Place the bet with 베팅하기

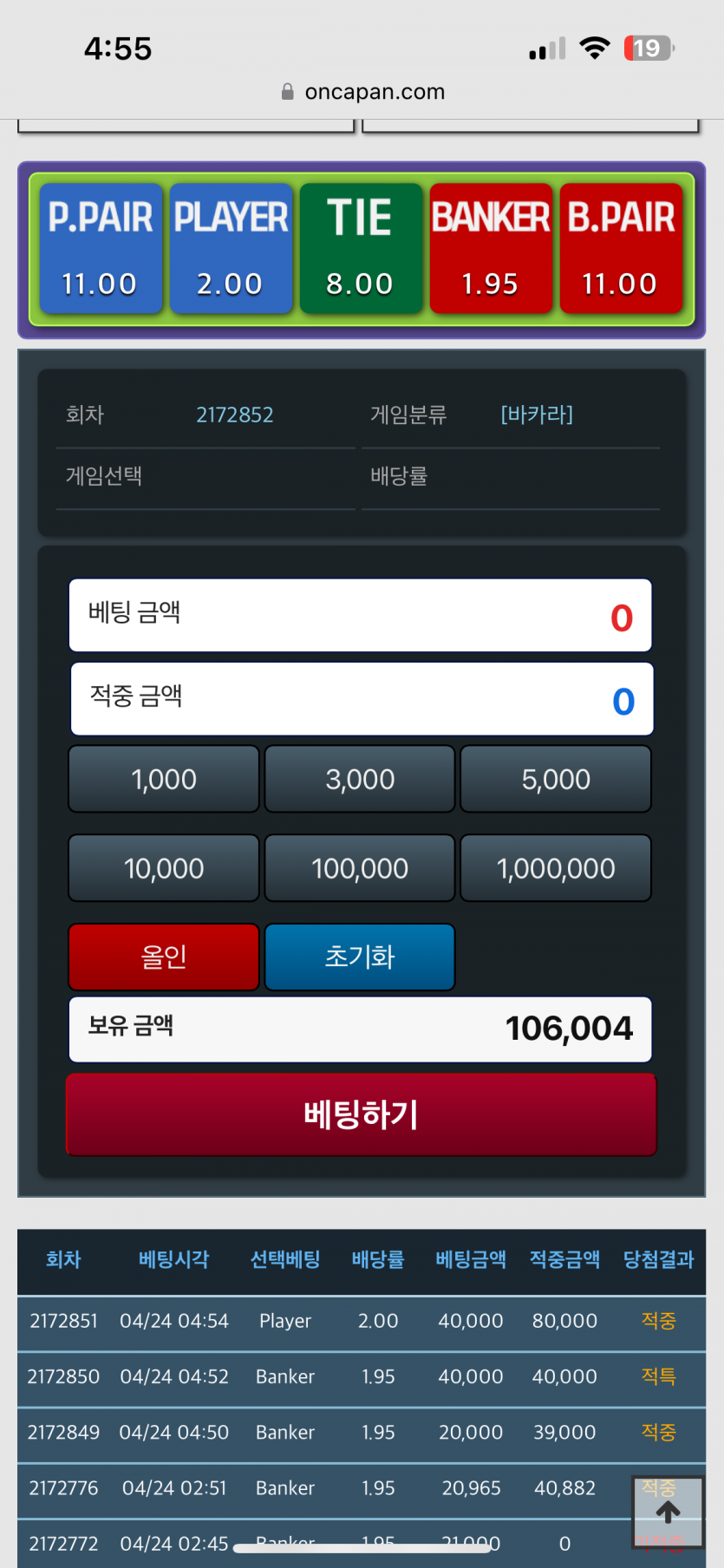pyautogui.click(x=361, y=1114)
